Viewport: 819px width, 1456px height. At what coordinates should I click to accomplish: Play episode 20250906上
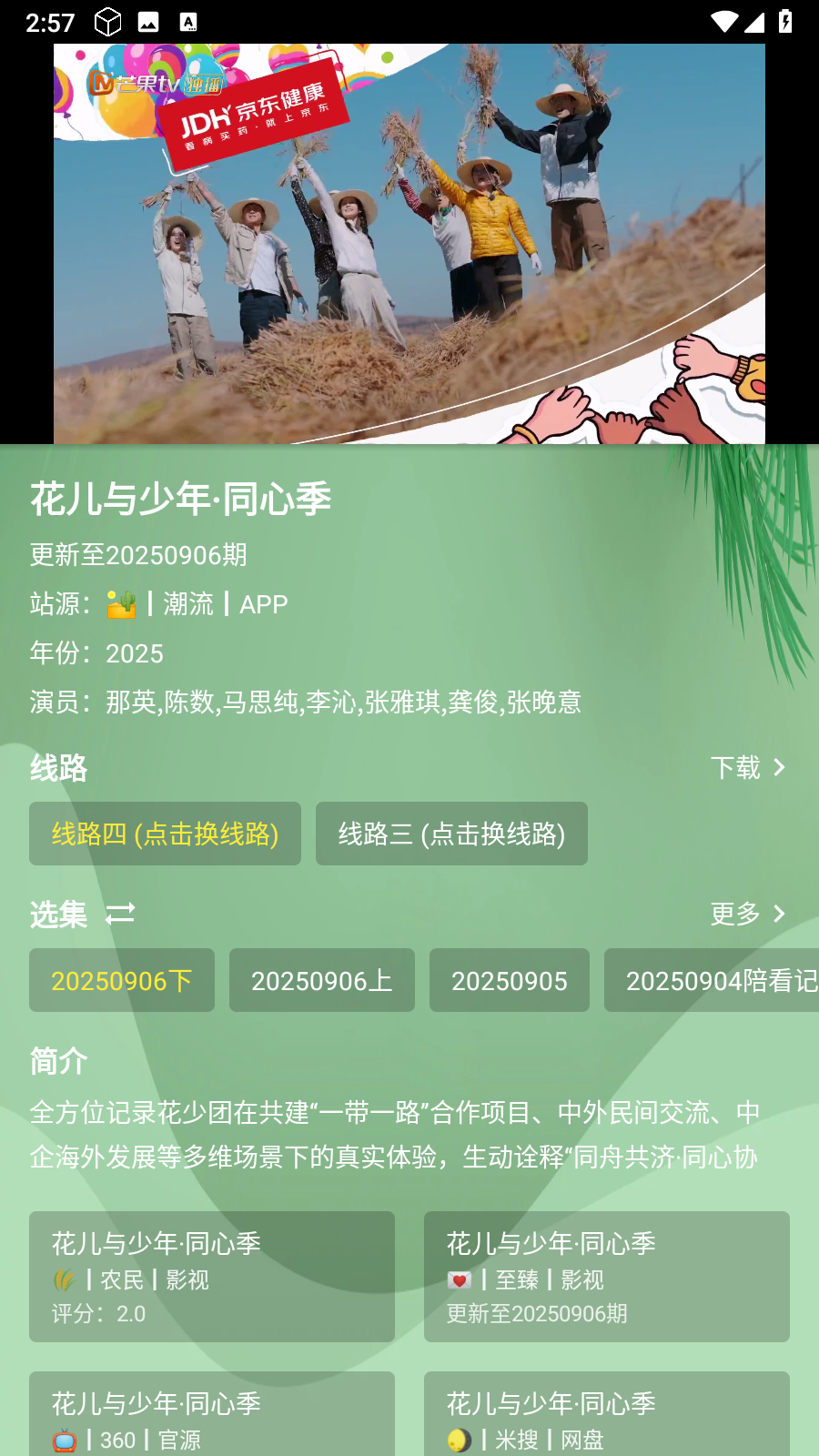click(322, 980)
